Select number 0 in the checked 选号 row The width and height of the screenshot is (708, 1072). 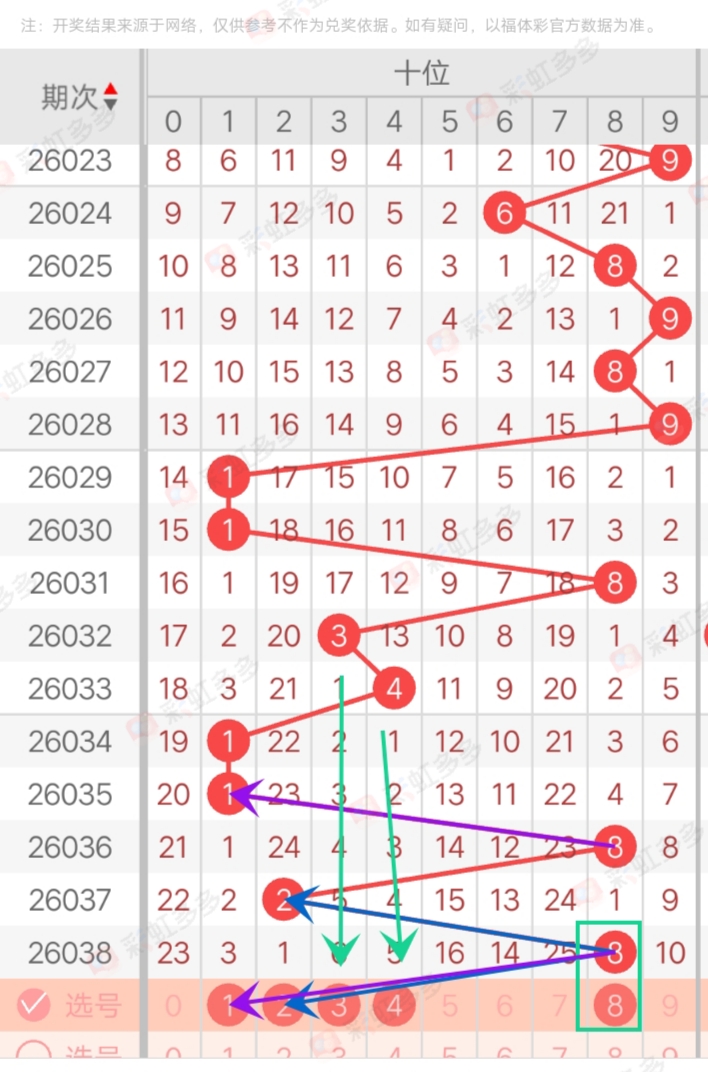(x=173, y=1005)
